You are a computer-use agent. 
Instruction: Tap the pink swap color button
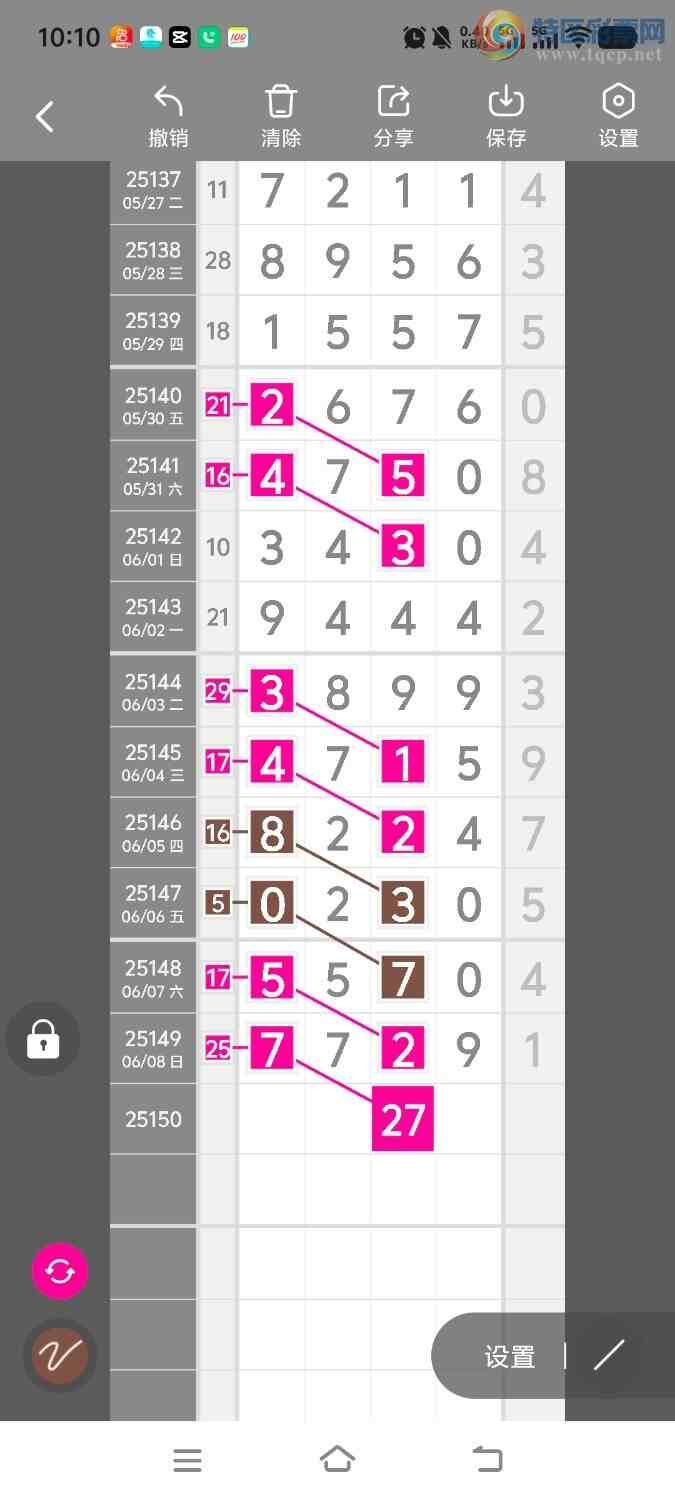(x=60, y=1271)
